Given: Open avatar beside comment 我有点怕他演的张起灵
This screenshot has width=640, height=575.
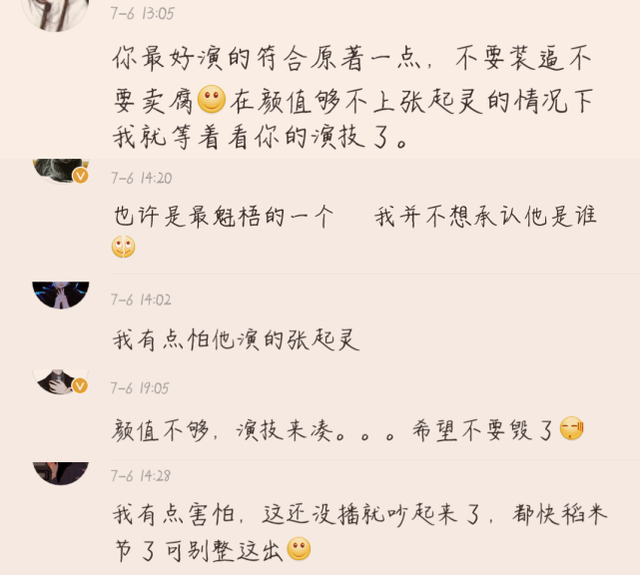Looking at the screenshot, I should [60, 293].
